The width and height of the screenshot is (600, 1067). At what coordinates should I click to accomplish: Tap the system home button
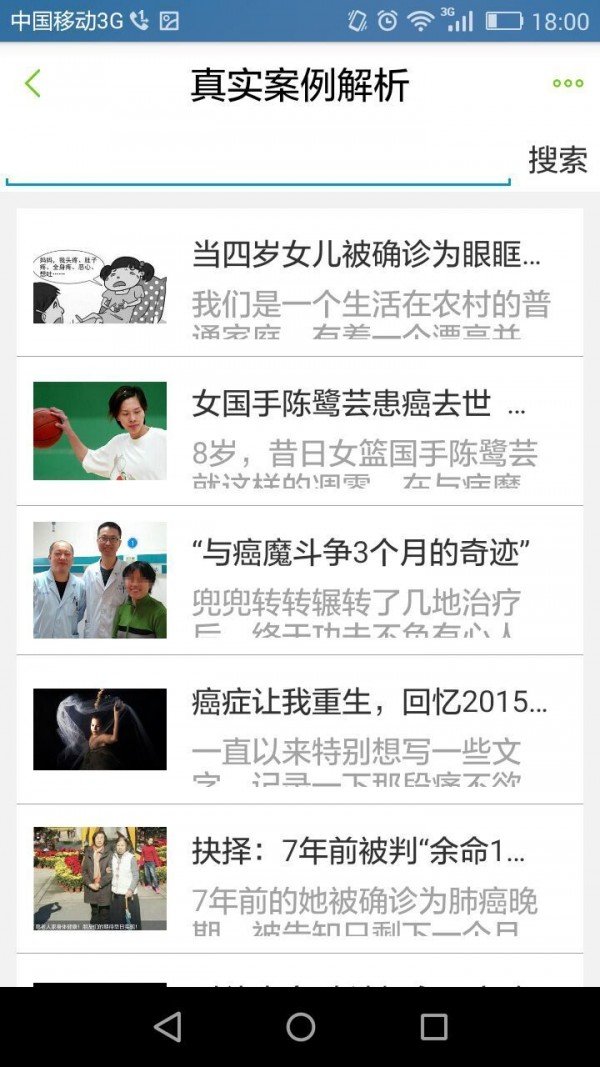[300, 1026]
